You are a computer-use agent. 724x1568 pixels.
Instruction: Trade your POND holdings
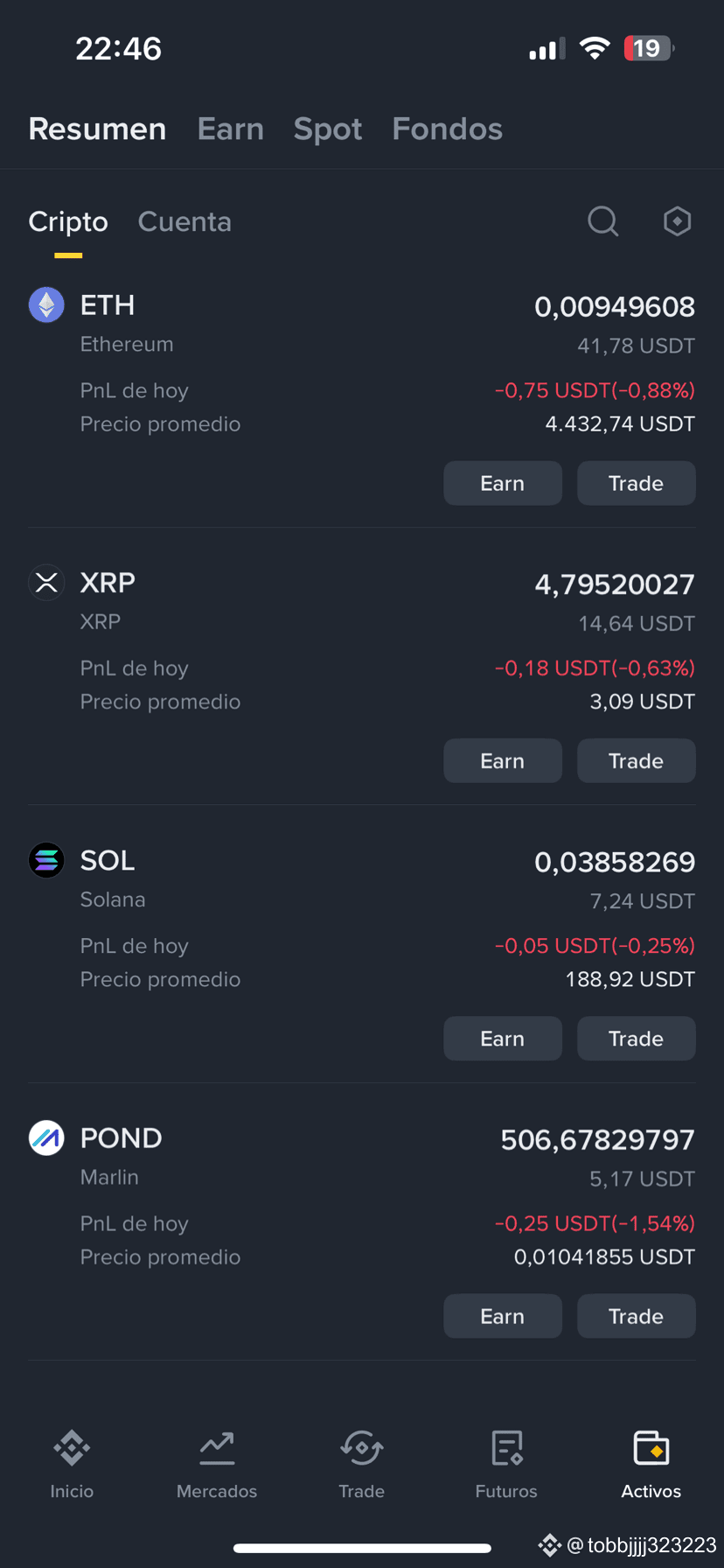(x=637, y=1316)
